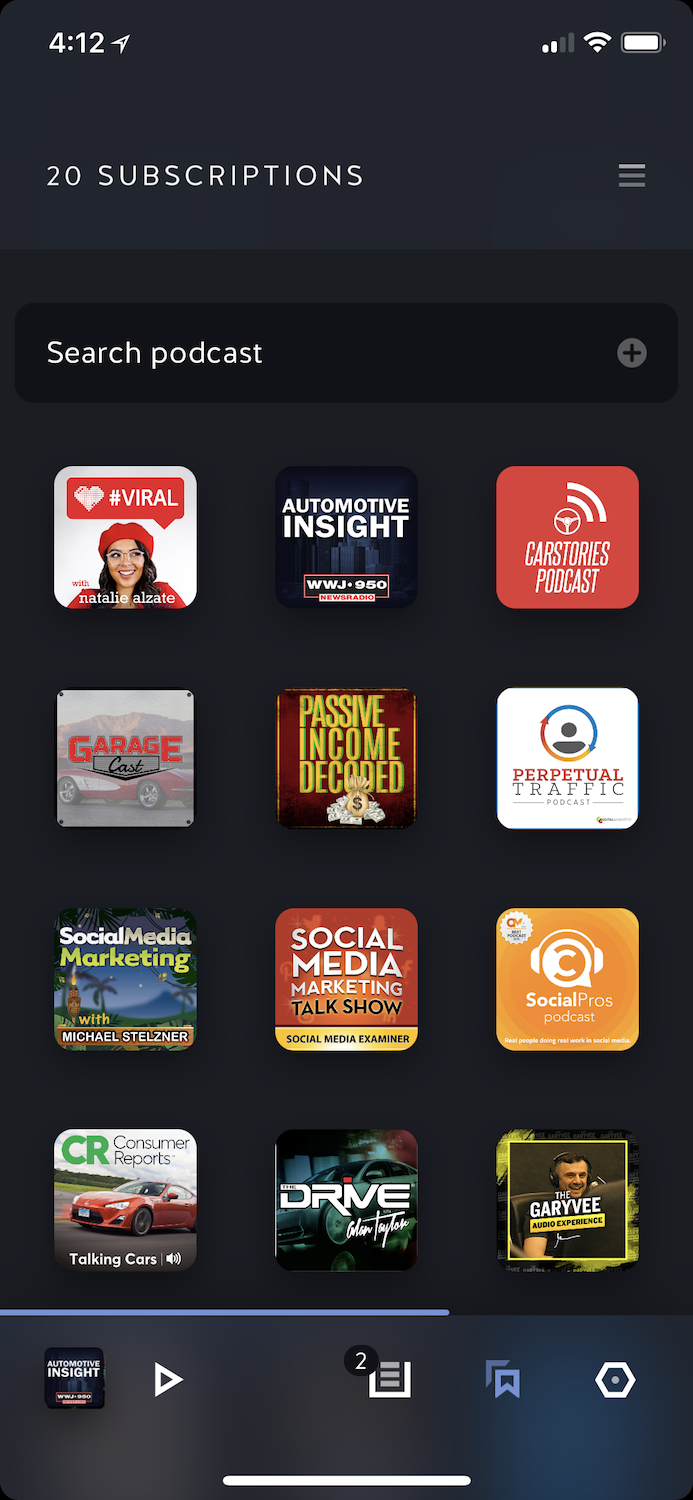Switch to the subscriptions bookmark tab
The width and height of the screenshot is (693, 1500).
[x=503, y=1380]
